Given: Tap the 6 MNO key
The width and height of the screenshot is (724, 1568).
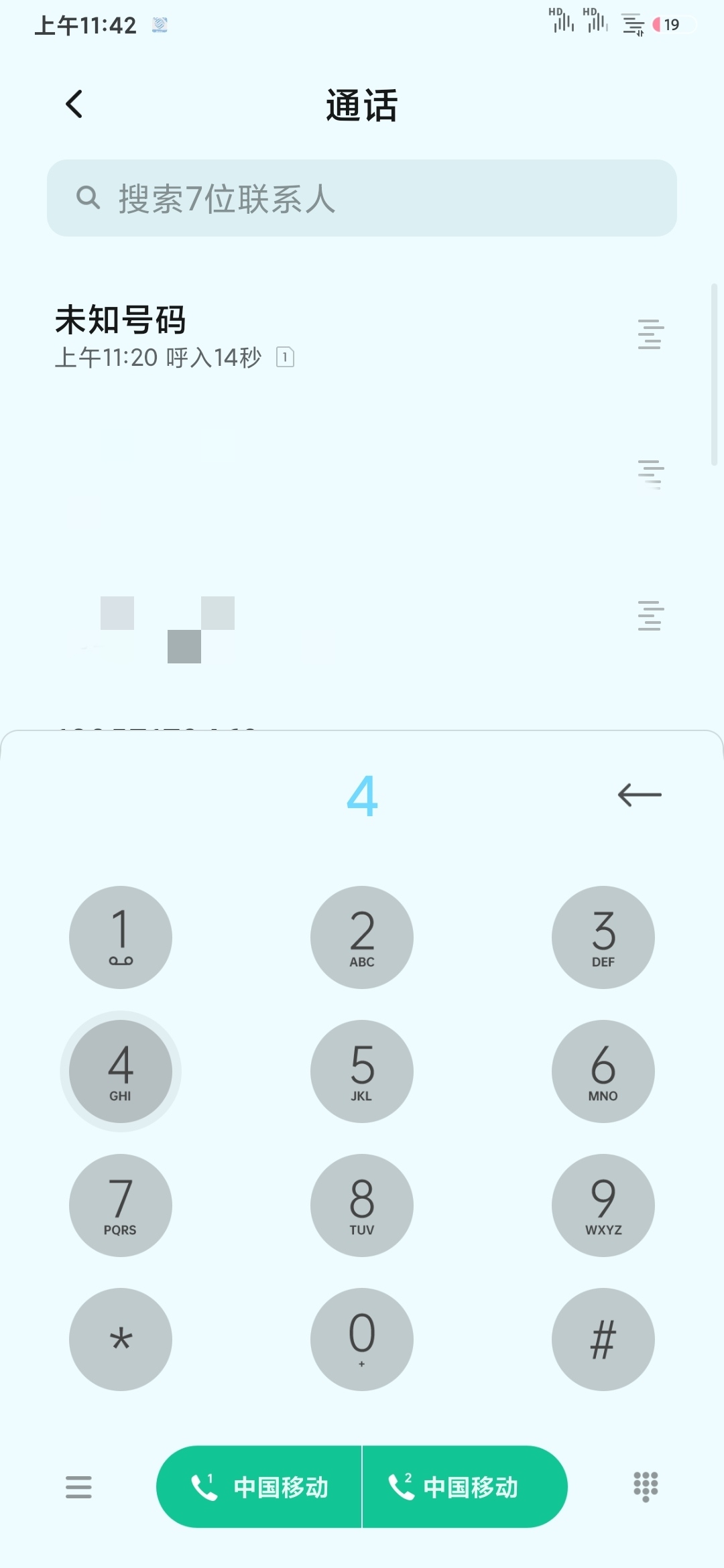Looking at the screenshot, I should [603, 1071].
